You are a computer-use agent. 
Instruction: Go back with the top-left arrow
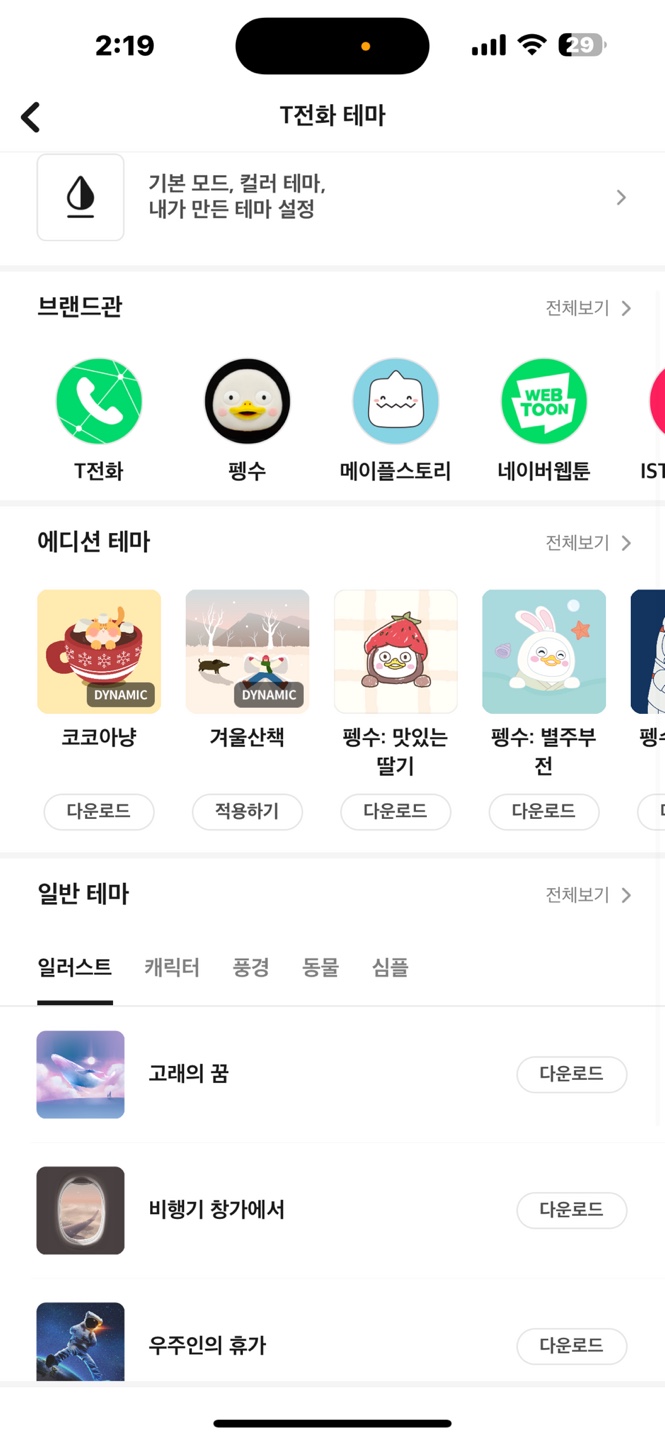point(31,117)
